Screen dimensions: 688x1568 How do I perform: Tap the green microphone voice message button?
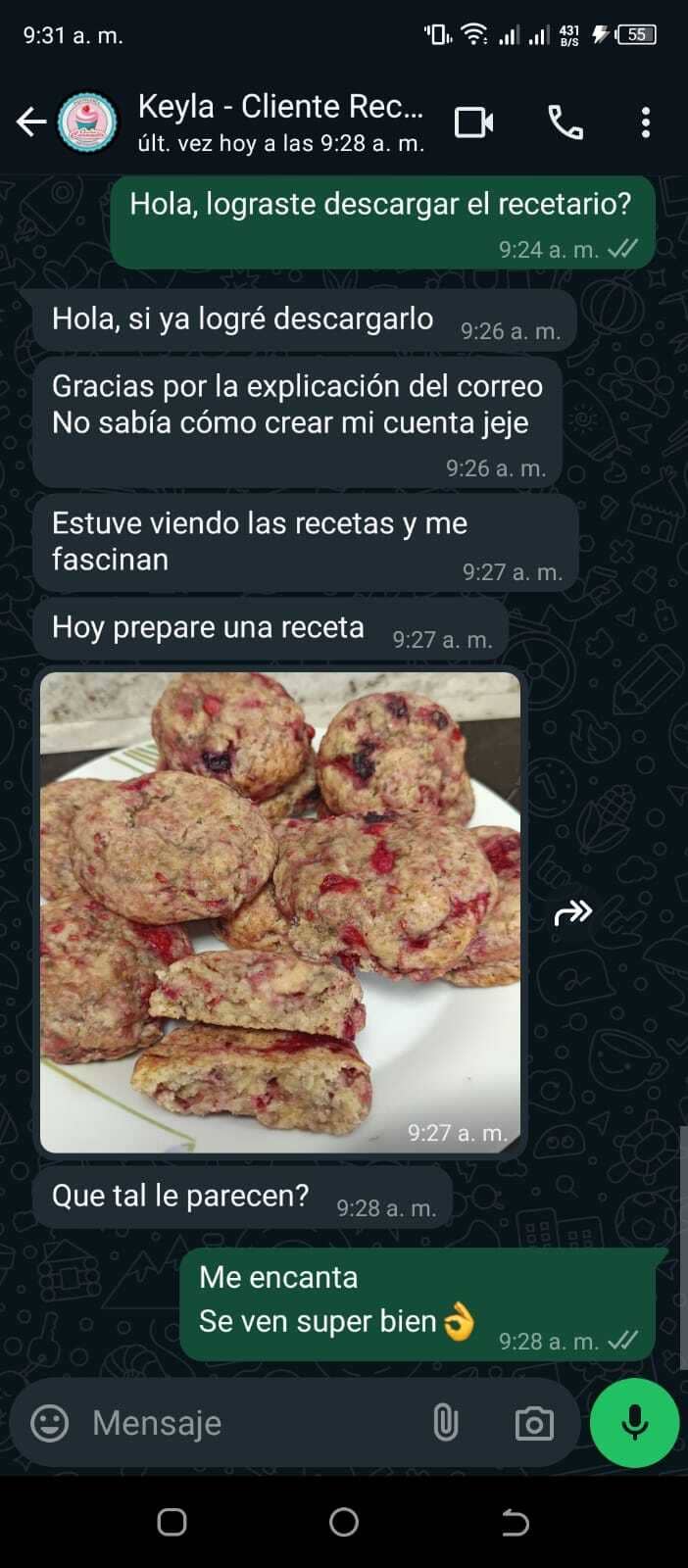(x=635, y=1423)
